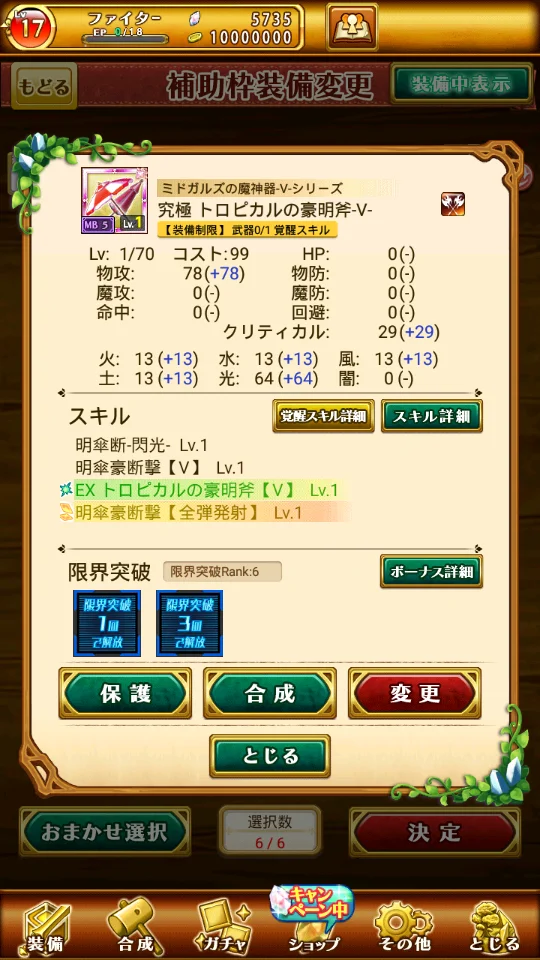Tap the 保護 protect button
The image size is (540, 960).
(x=125, y=693)
